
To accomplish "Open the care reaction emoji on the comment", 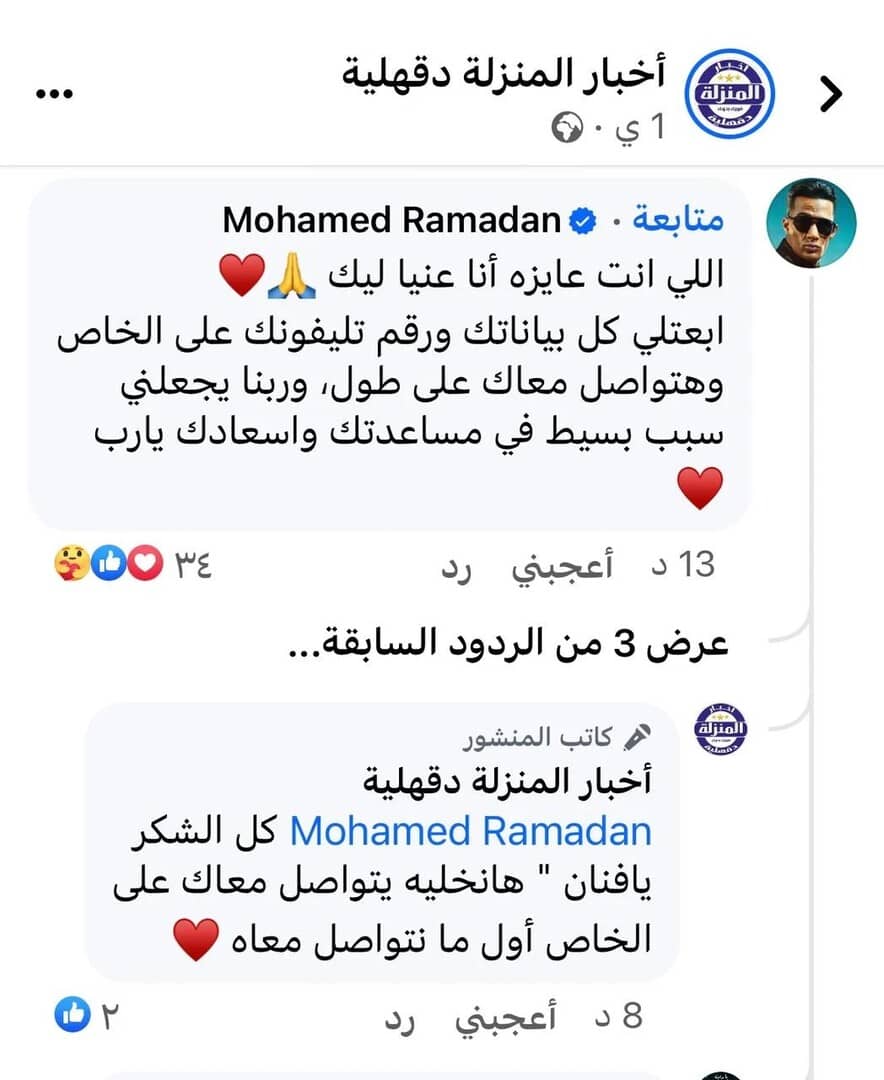I will tap(69, 563).
